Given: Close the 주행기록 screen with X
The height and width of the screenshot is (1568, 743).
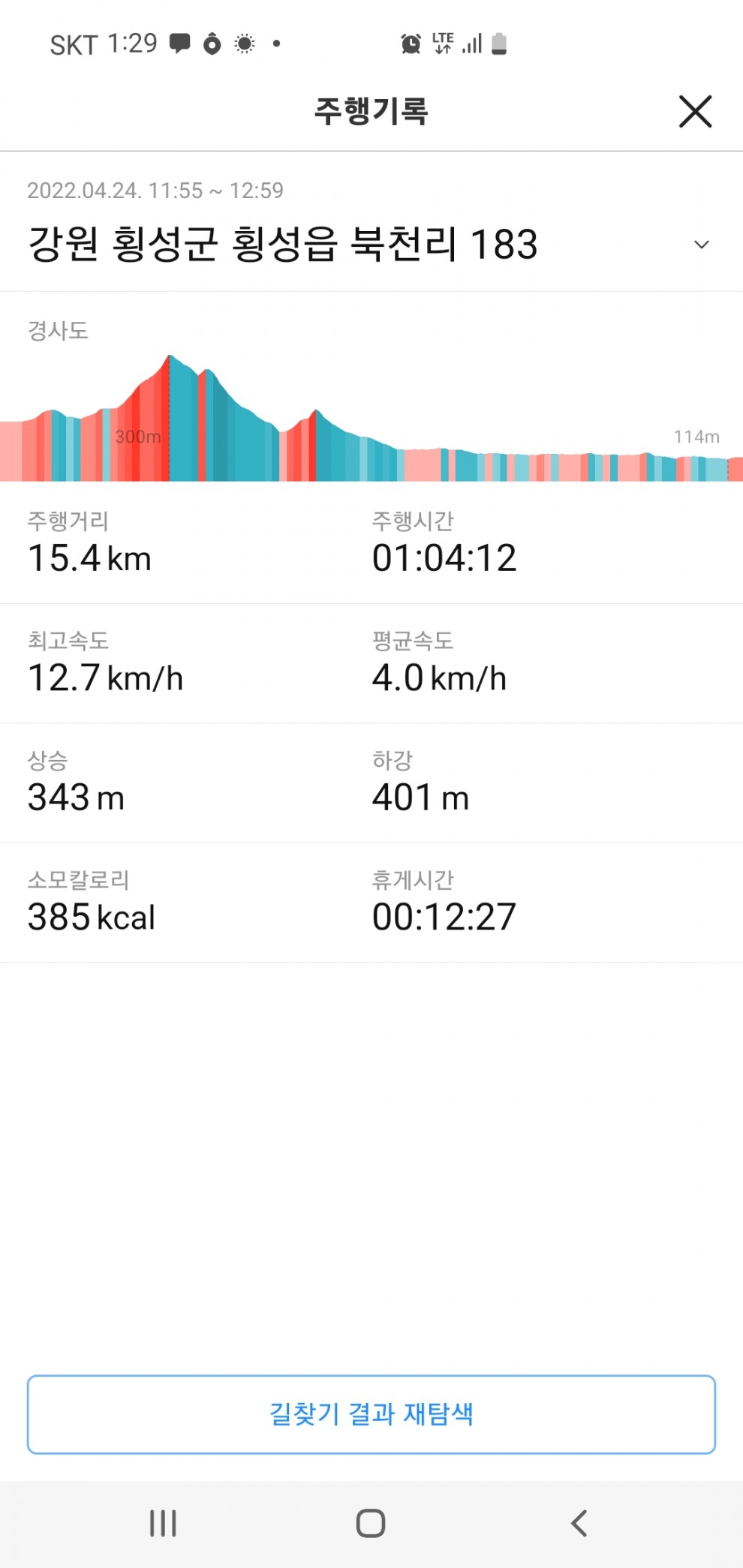Looking at the screenshot, I should [x=695, y=112].
